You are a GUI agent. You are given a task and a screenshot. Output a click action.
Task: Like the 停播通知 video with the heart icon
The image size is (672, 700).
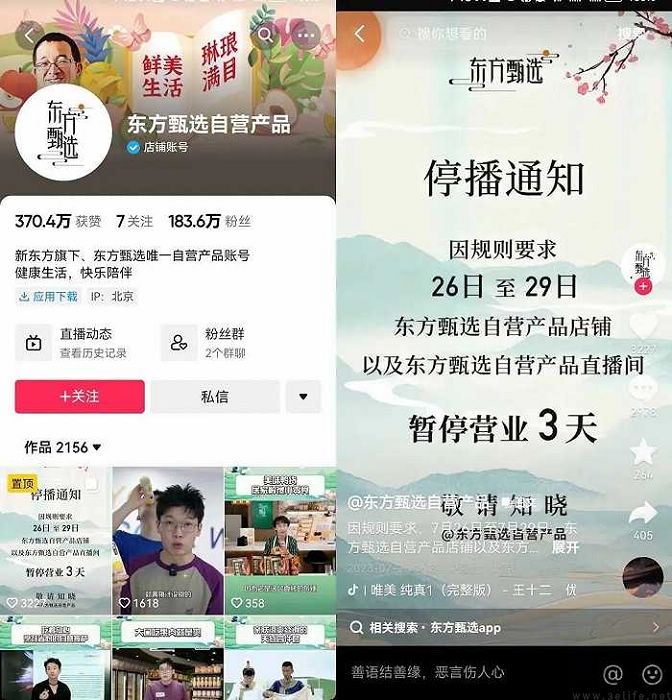tap(643, 325)
